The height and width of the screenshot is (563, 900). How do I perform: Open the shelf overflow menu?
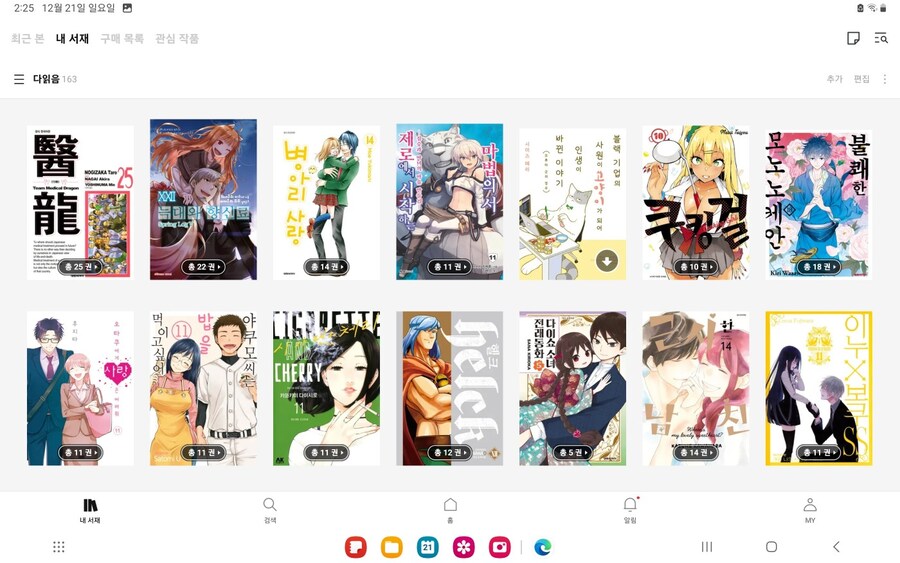885,79
